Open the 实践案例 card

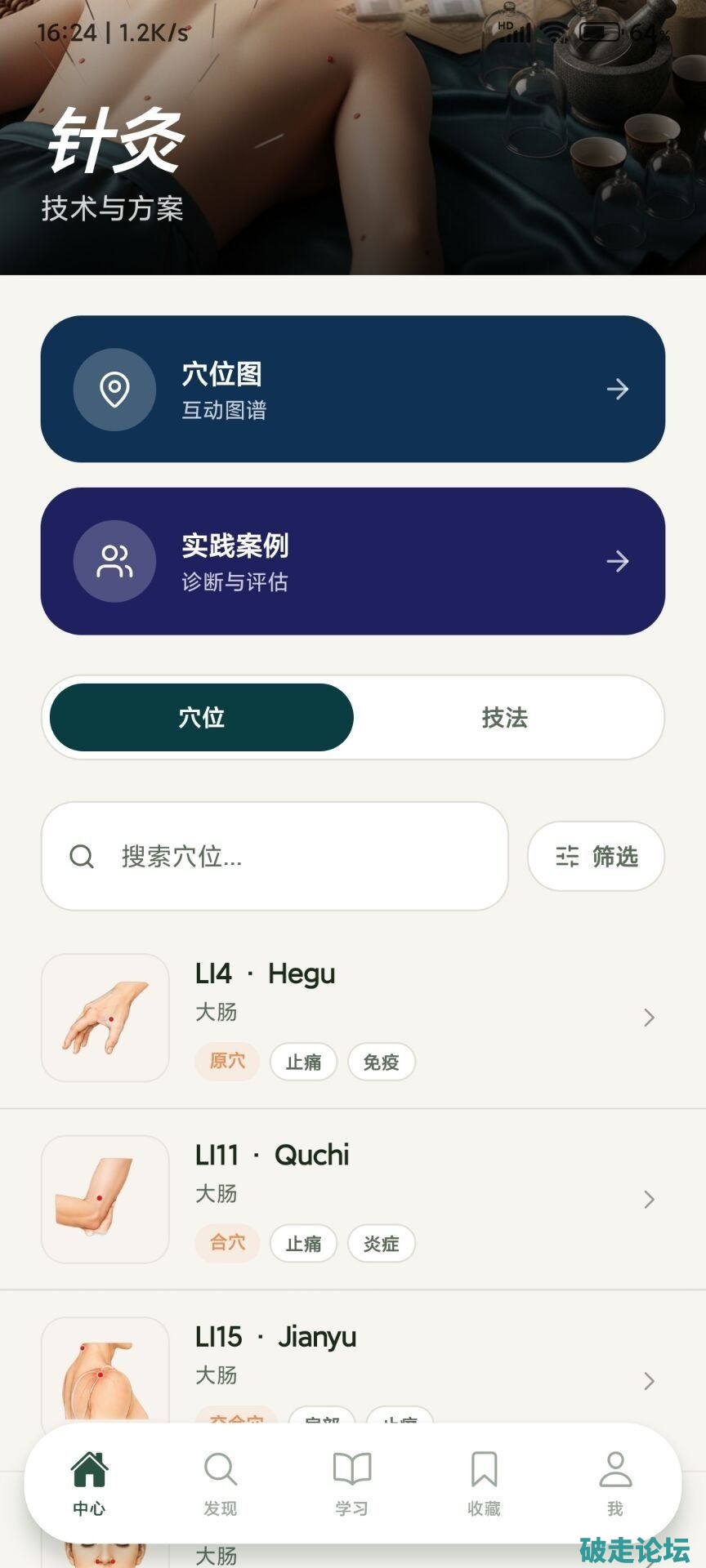(353, 561)
